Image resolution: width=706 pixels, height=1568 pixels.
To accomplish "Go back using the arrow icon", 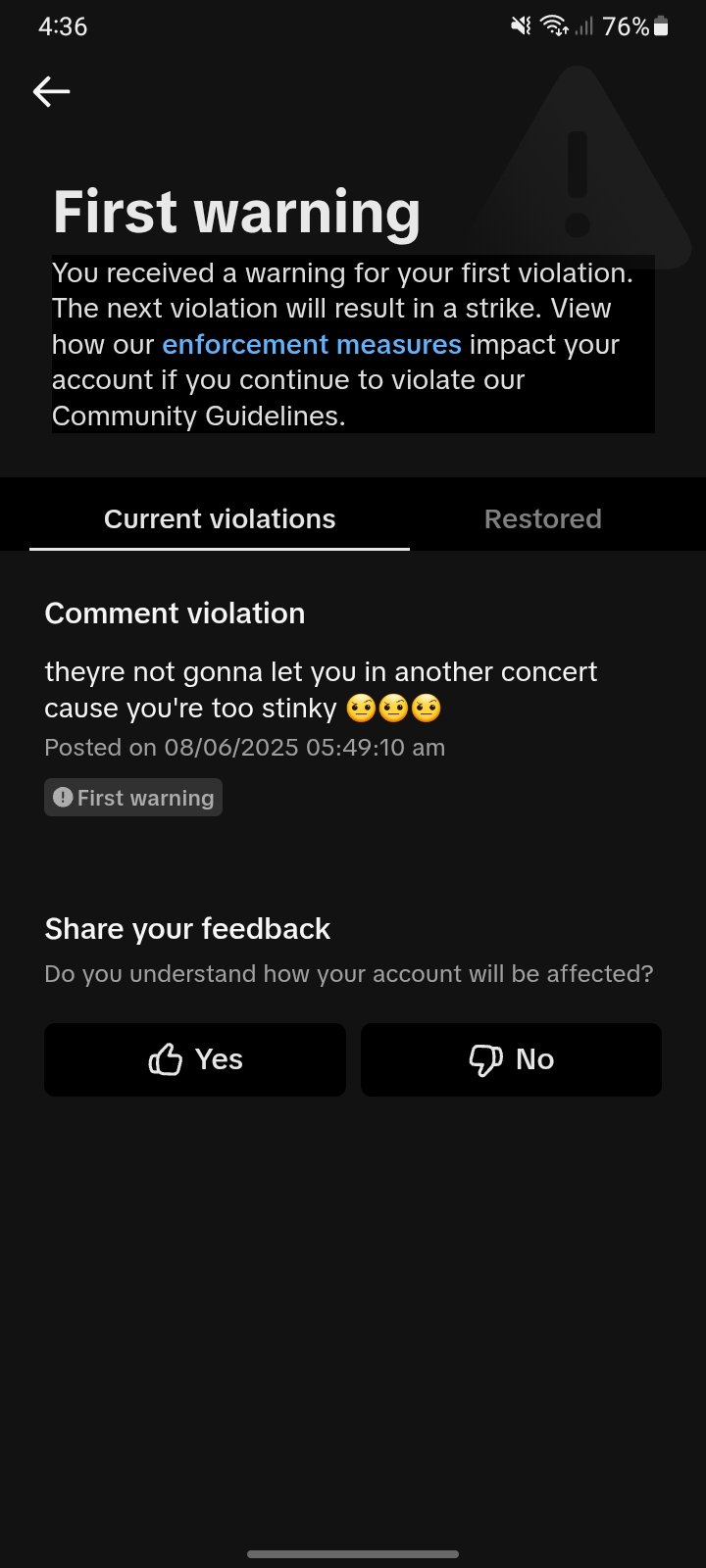I will click(51, 92).
